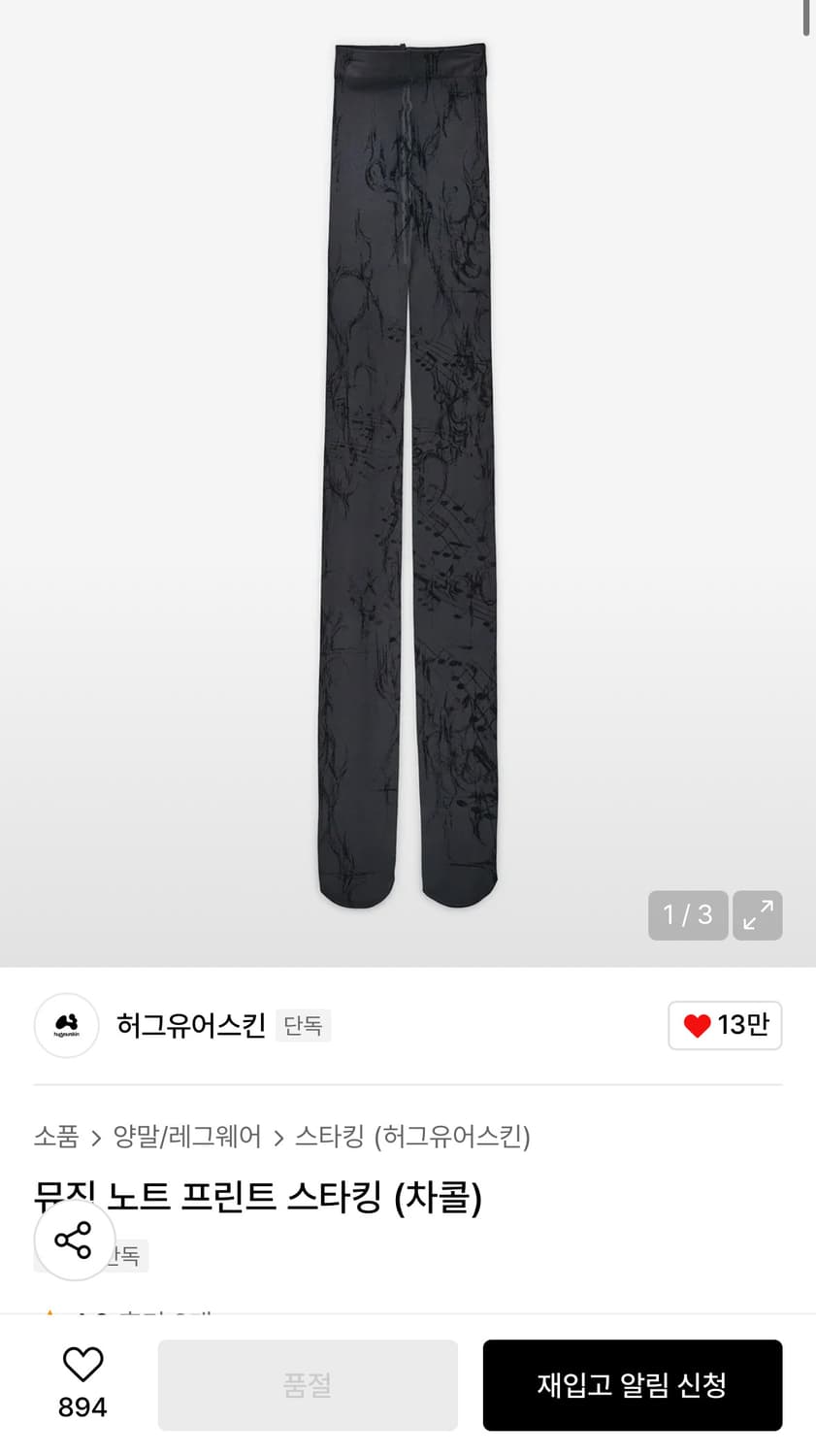Click the 단독 badge beside brand name
Screen dimensions: 816x1456
[x=304, y=1026]
